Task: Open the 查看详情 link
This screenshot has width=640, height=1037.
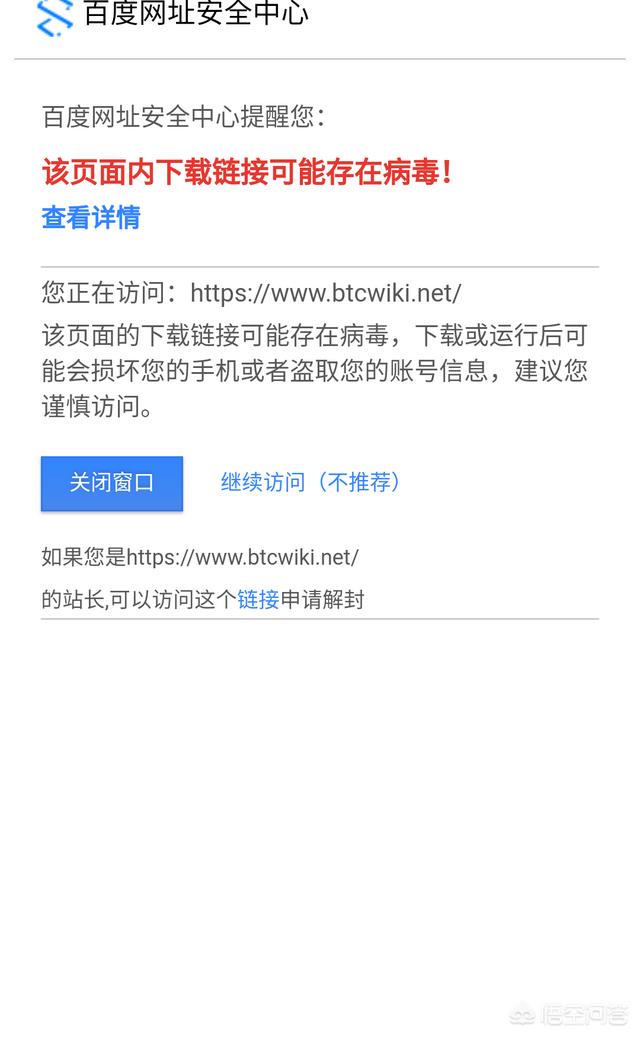Action: [x=91, y=217]
